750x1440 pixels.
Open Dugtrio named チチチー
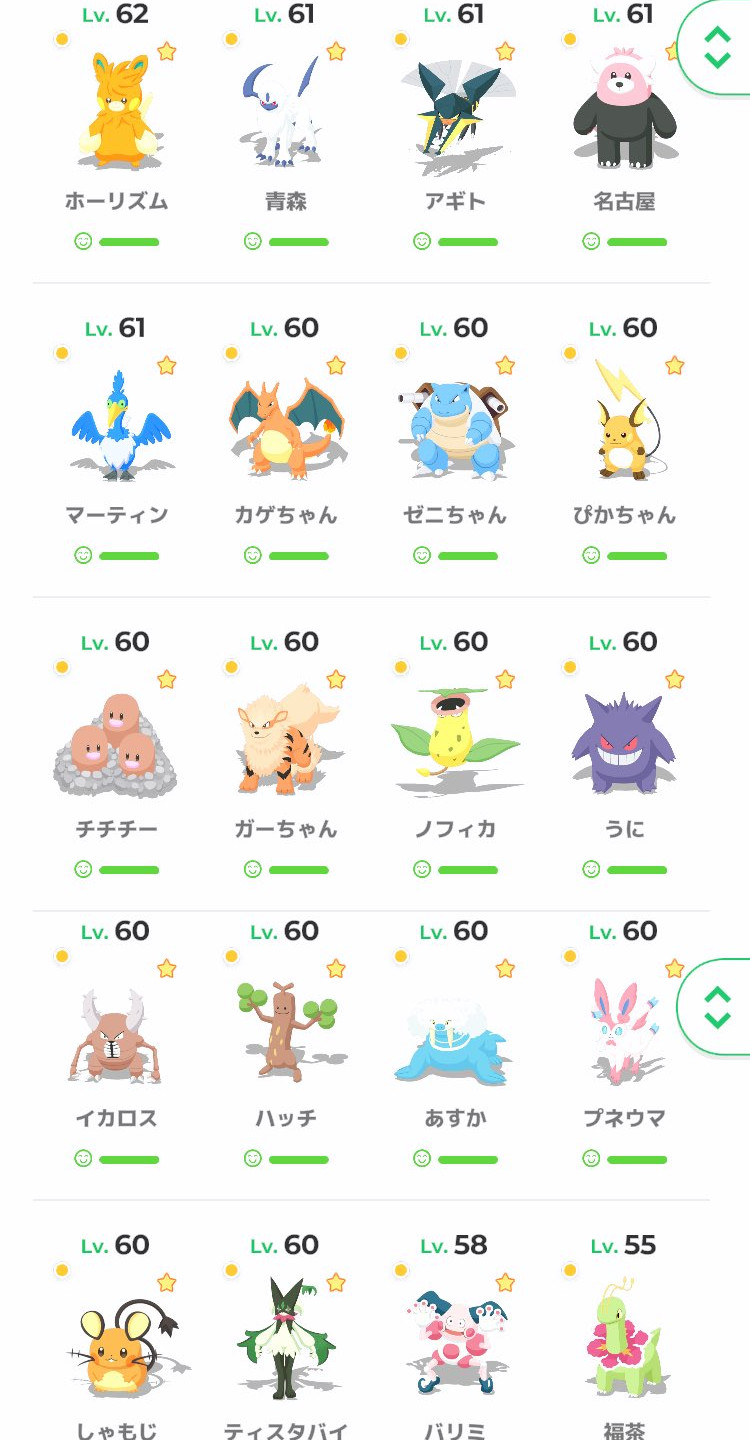(x=116, y=742)
